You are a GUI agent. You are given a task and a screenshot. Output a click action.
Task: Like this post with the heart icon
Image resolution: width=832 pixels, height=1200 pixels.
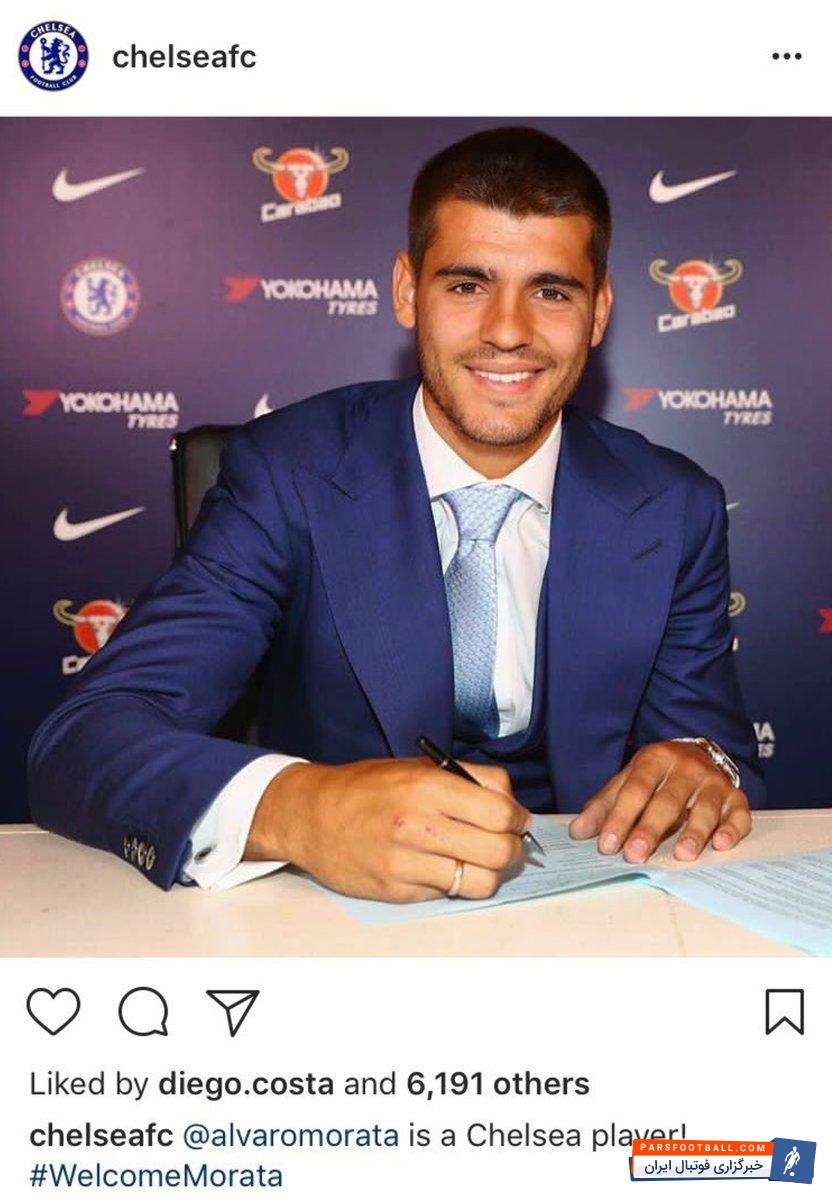click(x=53, y=1011)
